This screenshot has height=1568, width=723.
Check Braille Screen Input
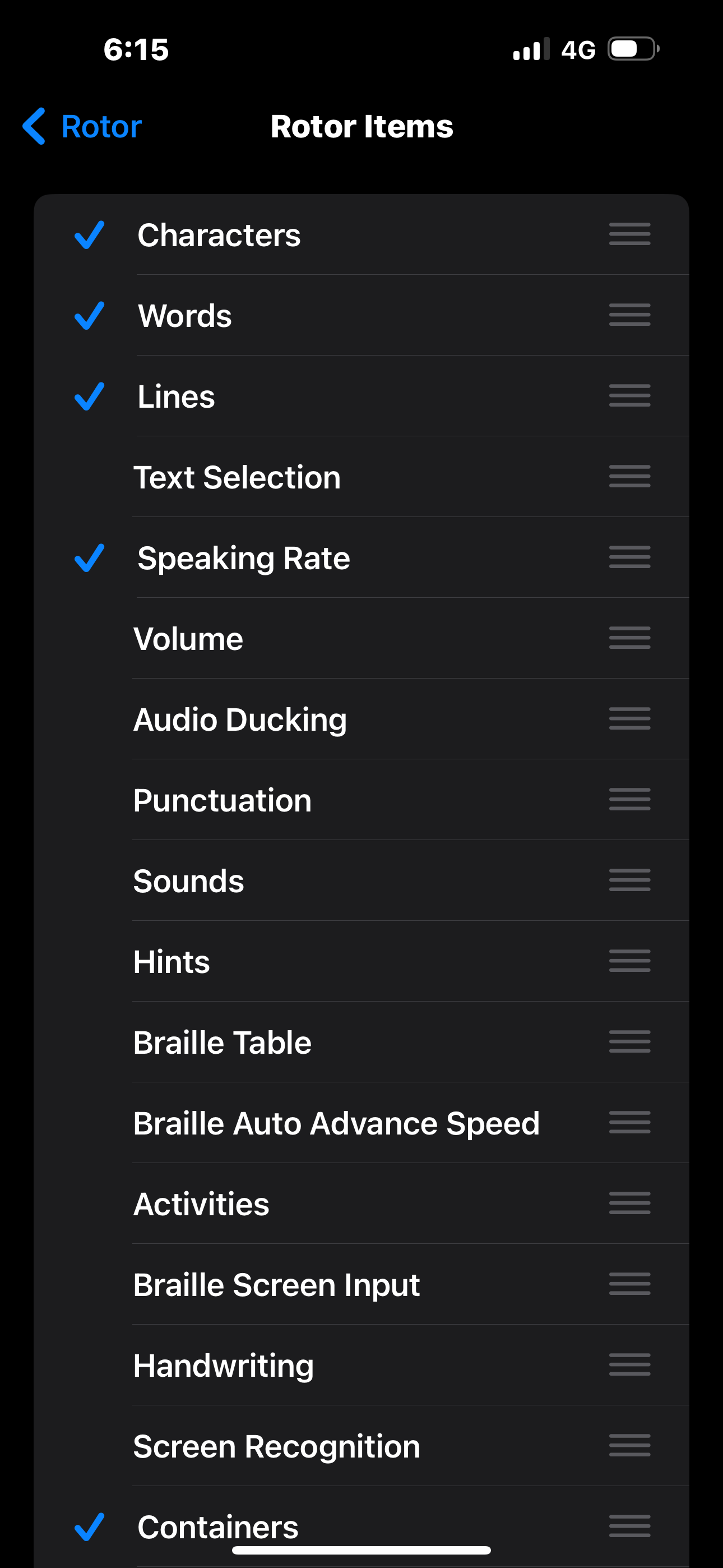tap(276, 1285)
